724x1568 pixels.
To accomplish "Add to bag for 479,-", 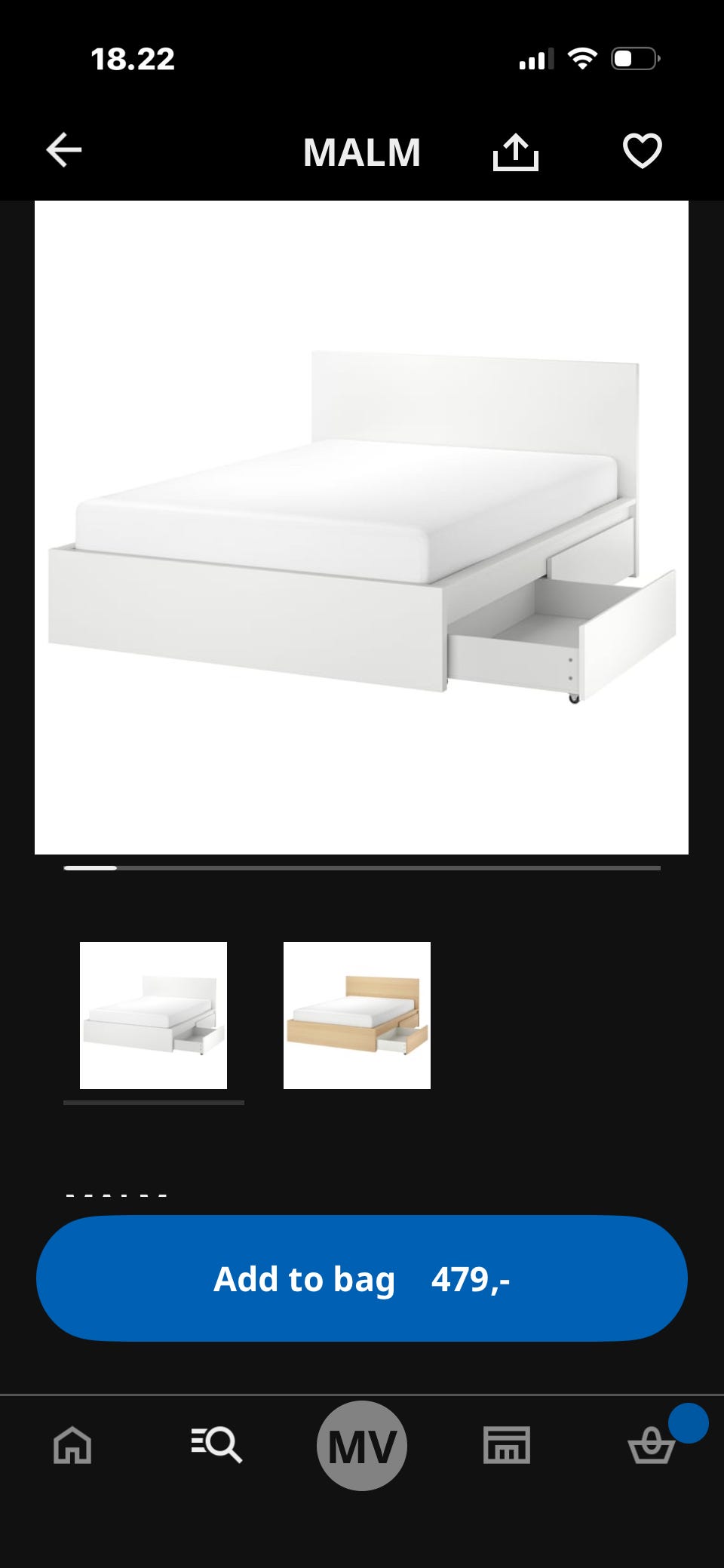I will (x=362, y=1278).
